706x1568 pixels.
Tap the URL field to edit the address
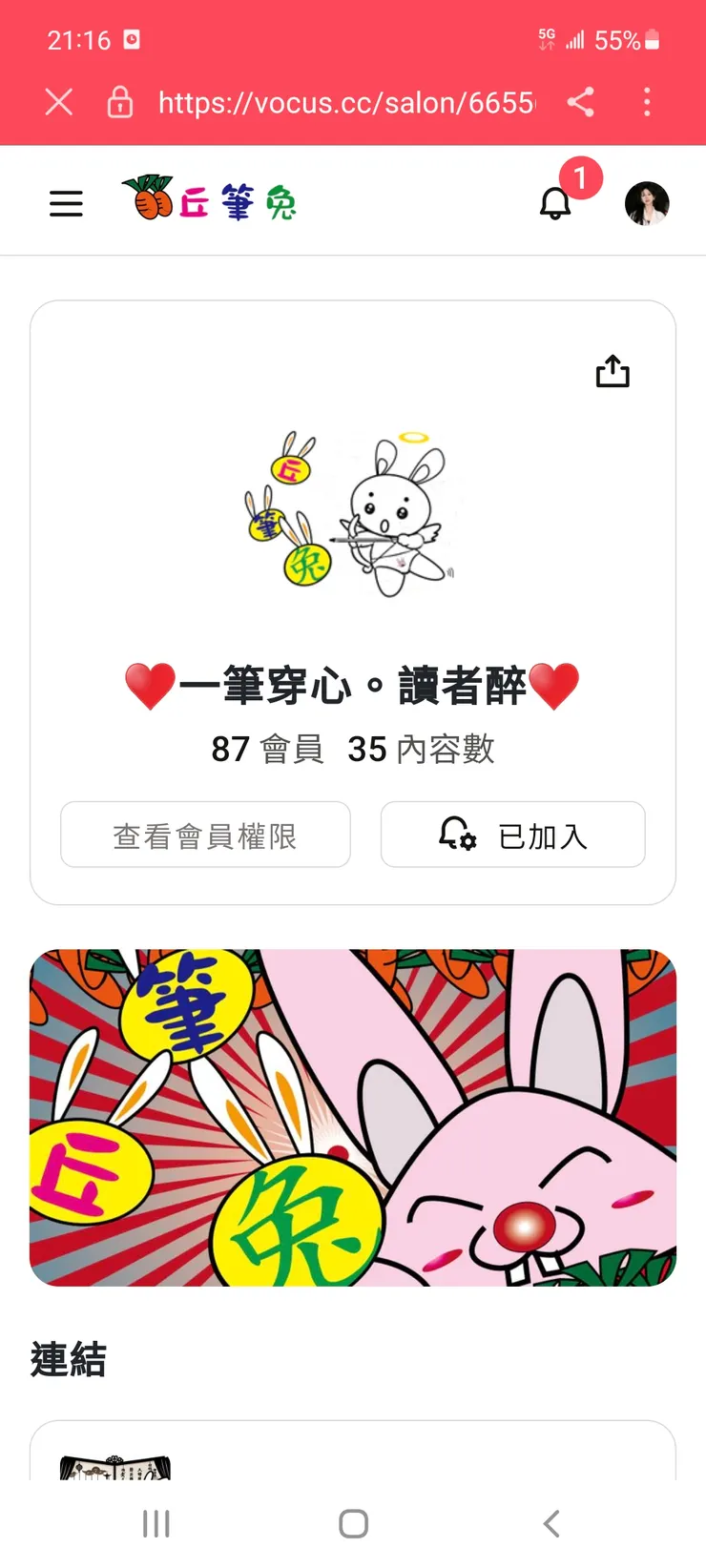tap(343, 103)
